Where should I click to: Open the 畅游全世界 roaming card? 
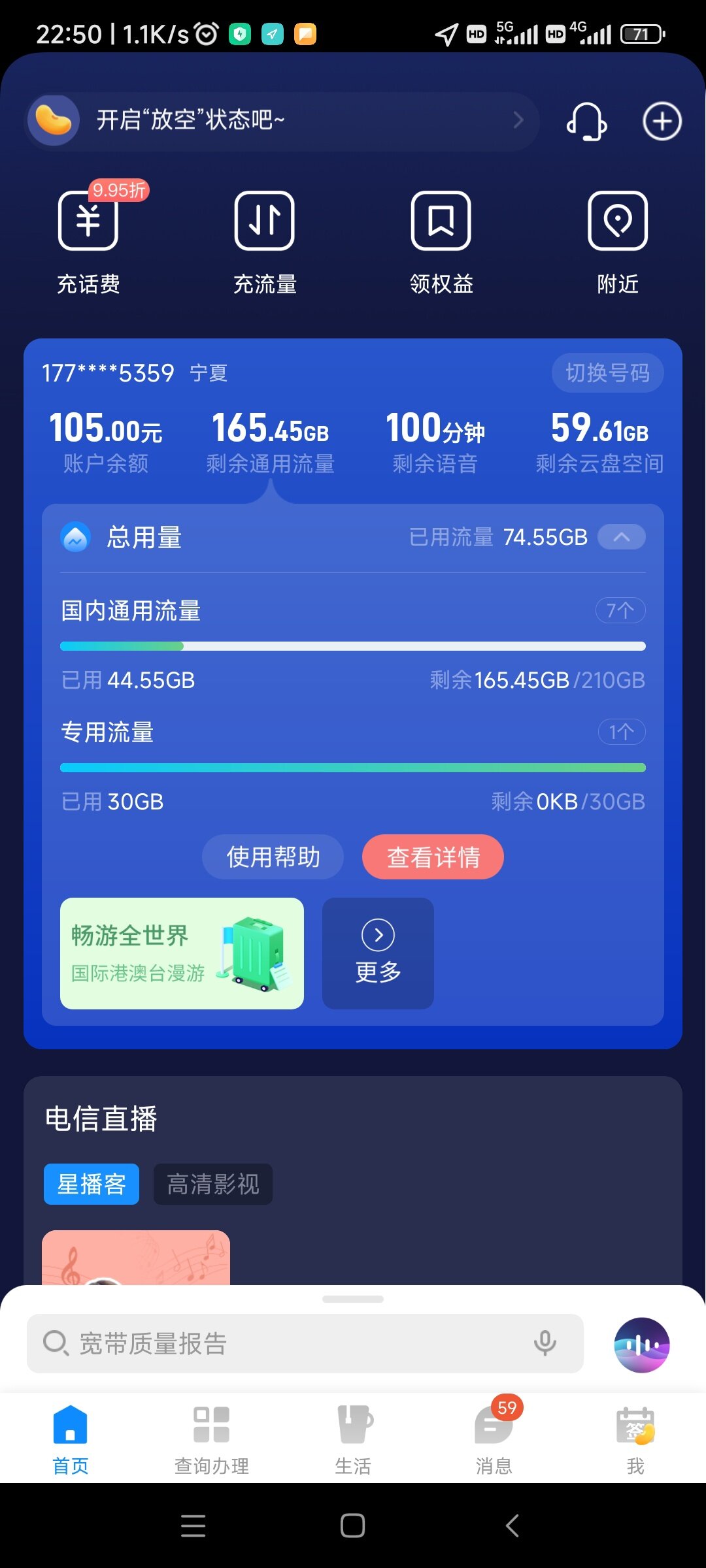pyautogui.click(x=182, y=953)
